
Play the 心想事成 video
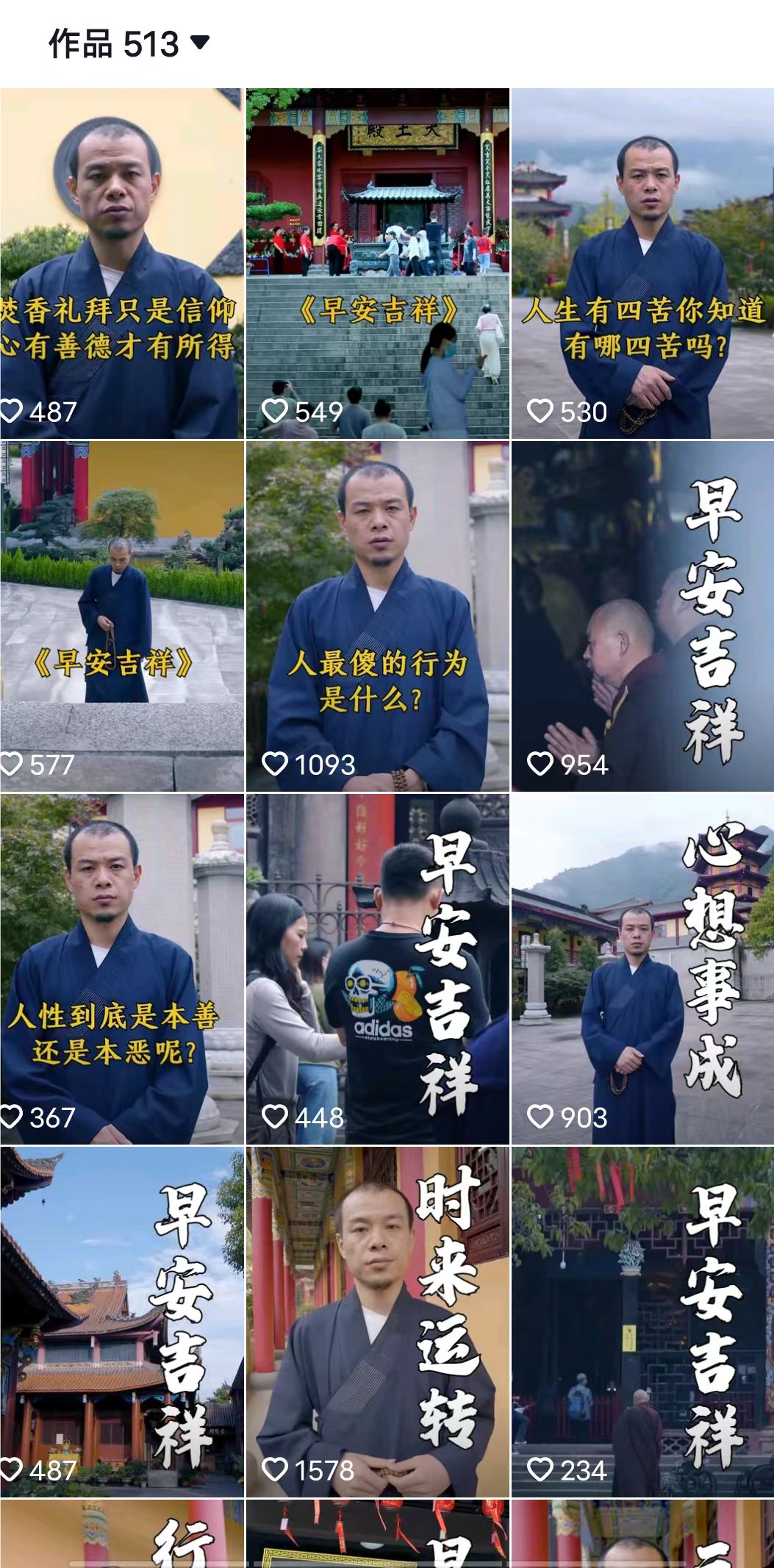pyautogui.click(x=642, y=969)
